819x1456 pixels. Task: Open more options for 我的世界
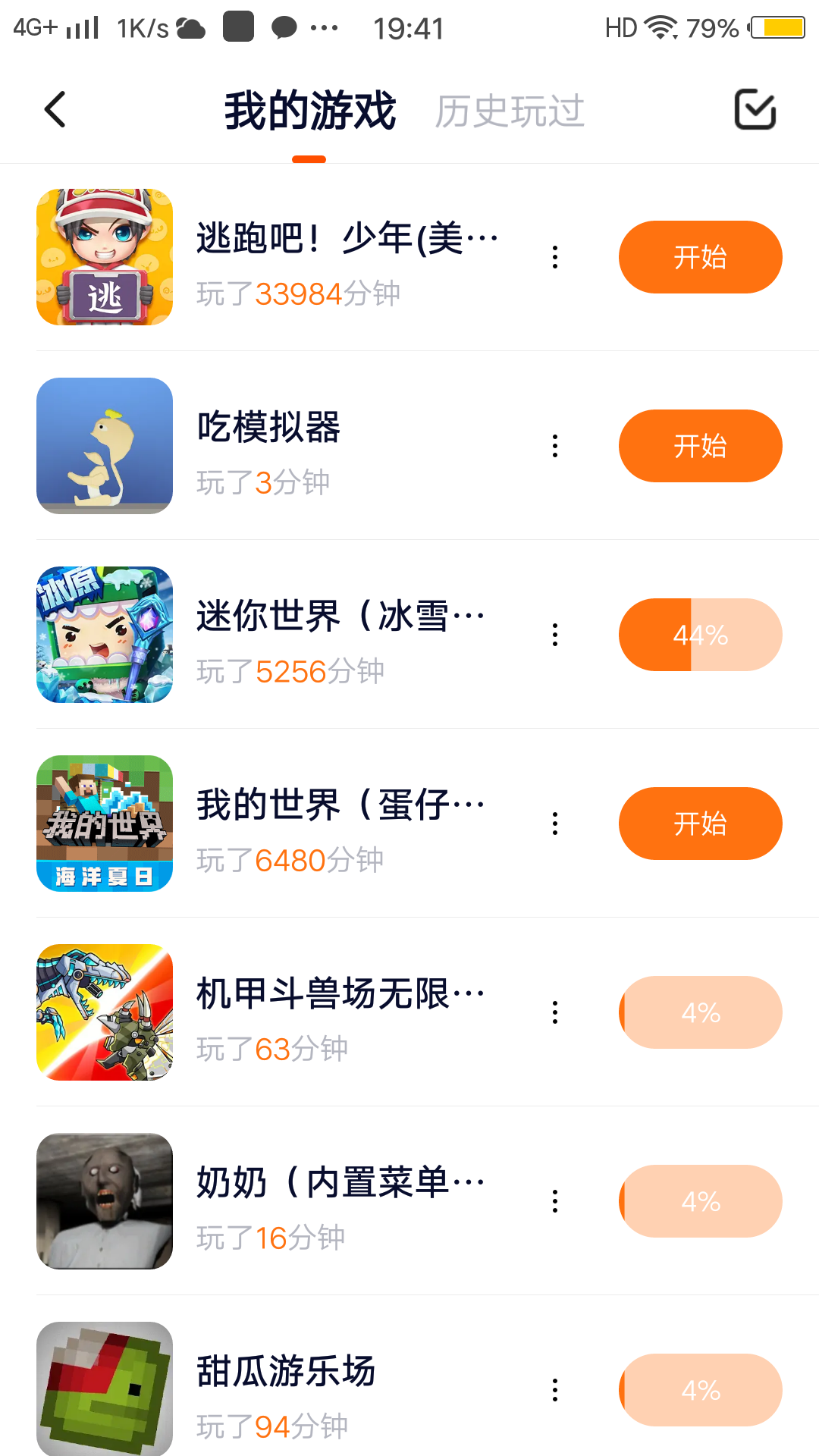555,824
